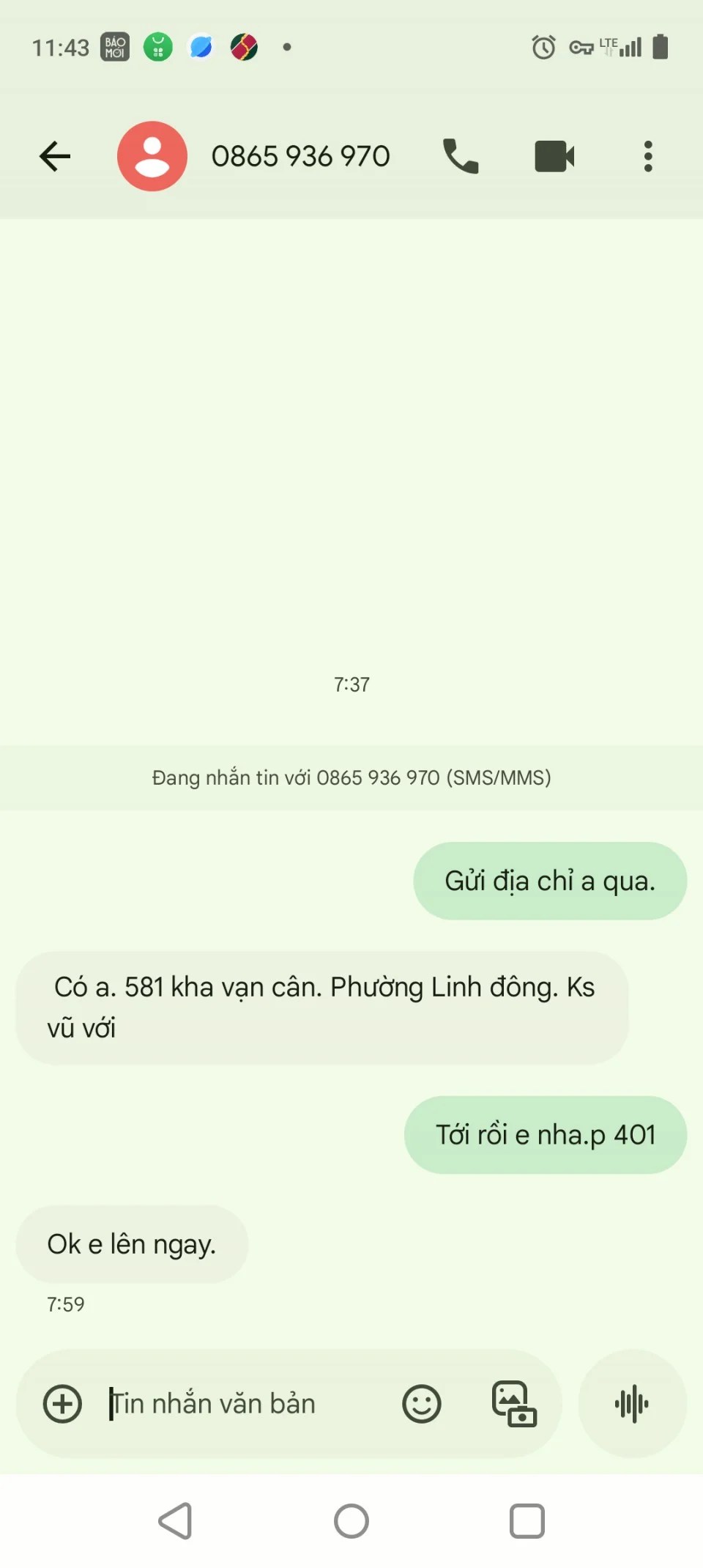703x1568 pixels.
Task: Open recent apps from navigation bar
Action: coord(527,1521)
